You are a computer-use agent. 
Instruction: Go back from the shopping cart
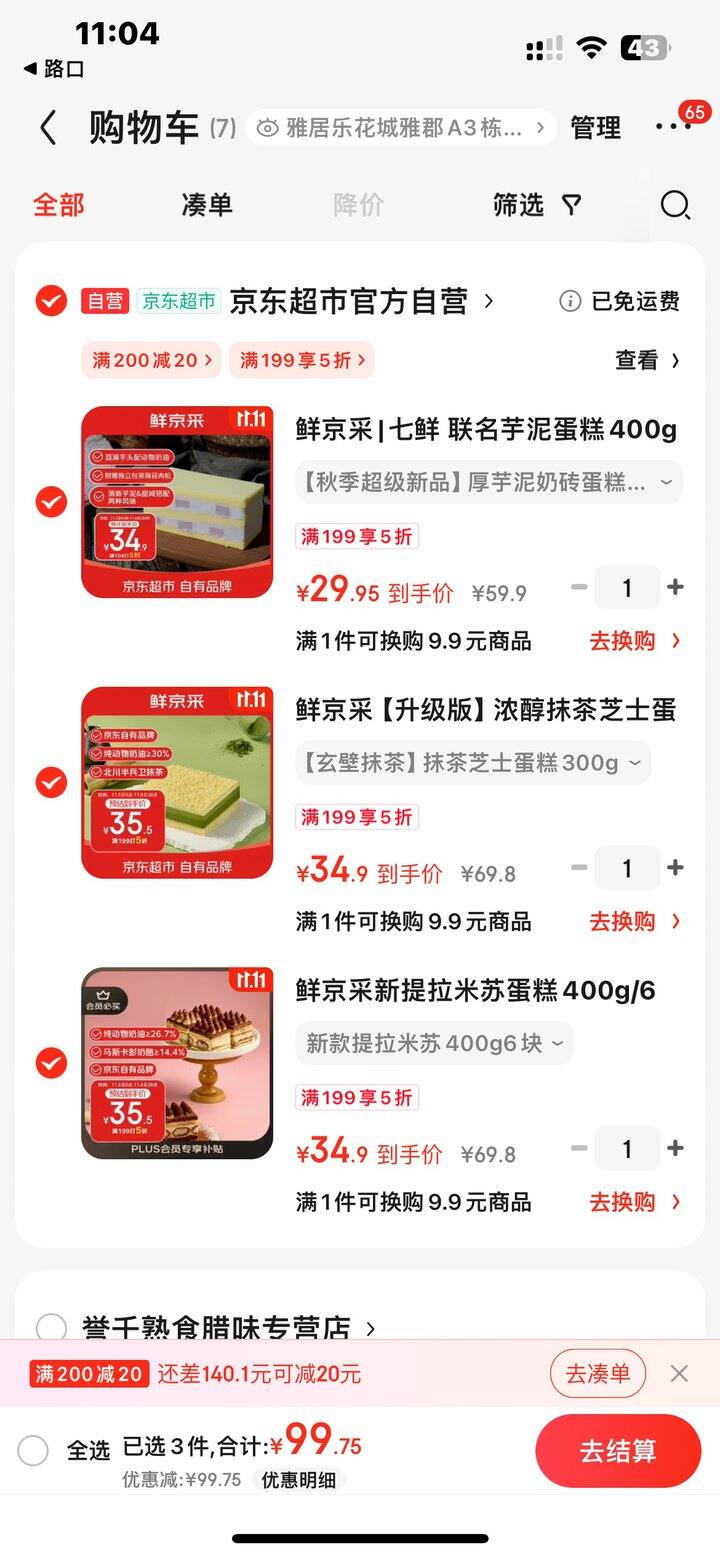(48, 128)
